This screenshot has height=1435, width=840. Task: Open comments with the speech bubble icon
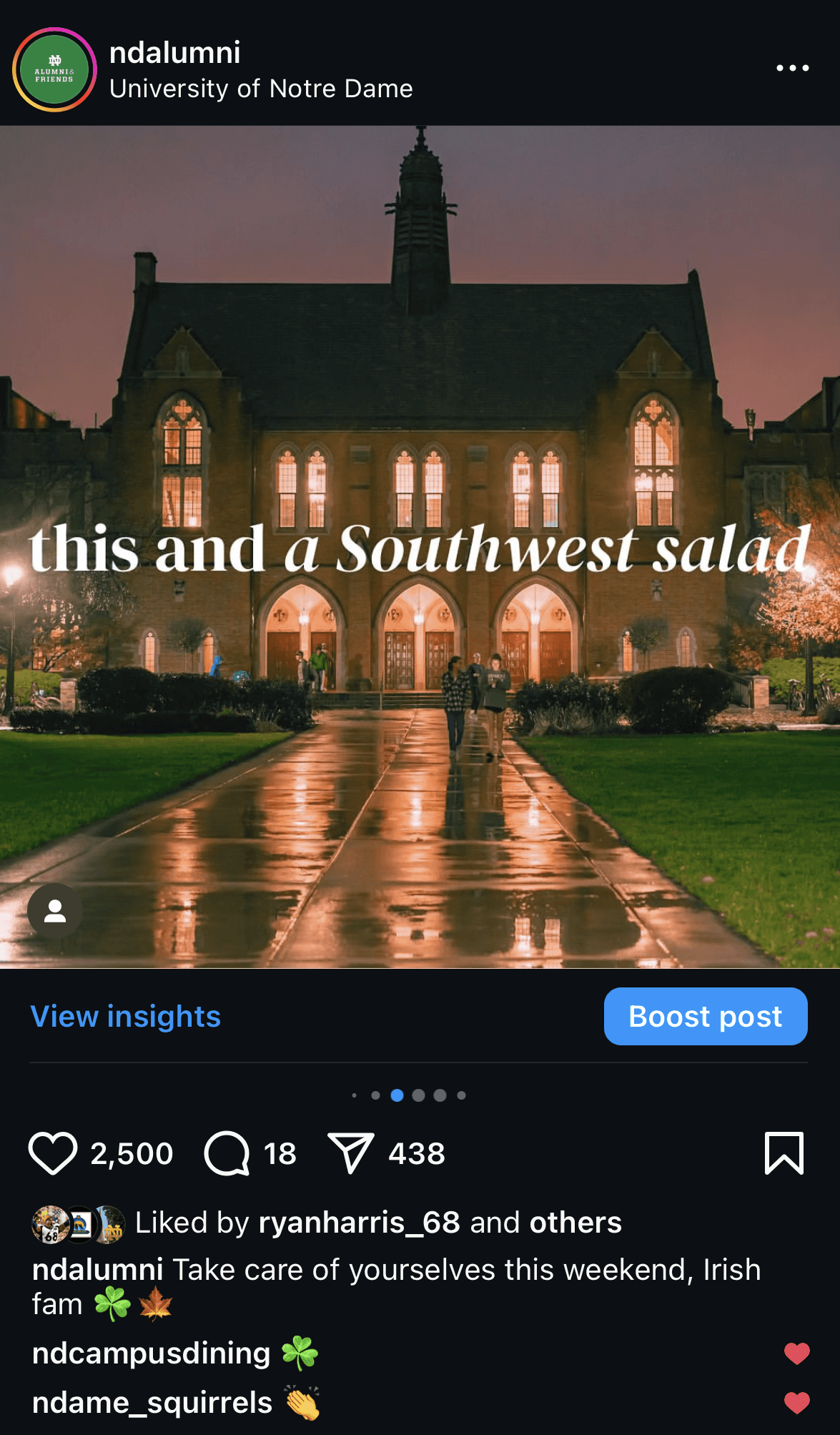click(x=227, y=1153)
